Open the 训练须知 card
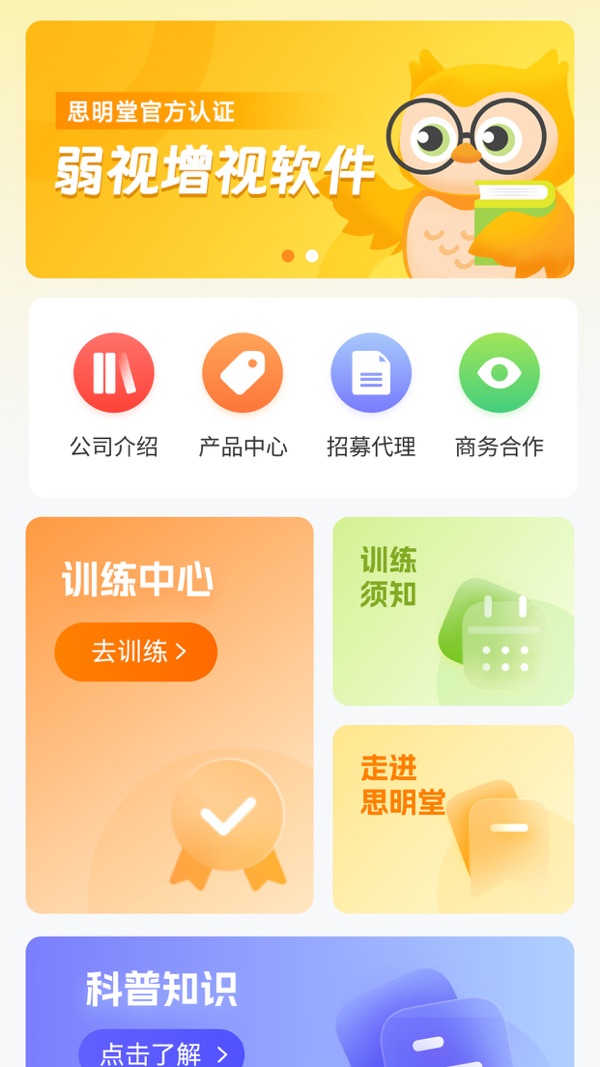This screenshot has width=600, height=1067. pos(453,611)
